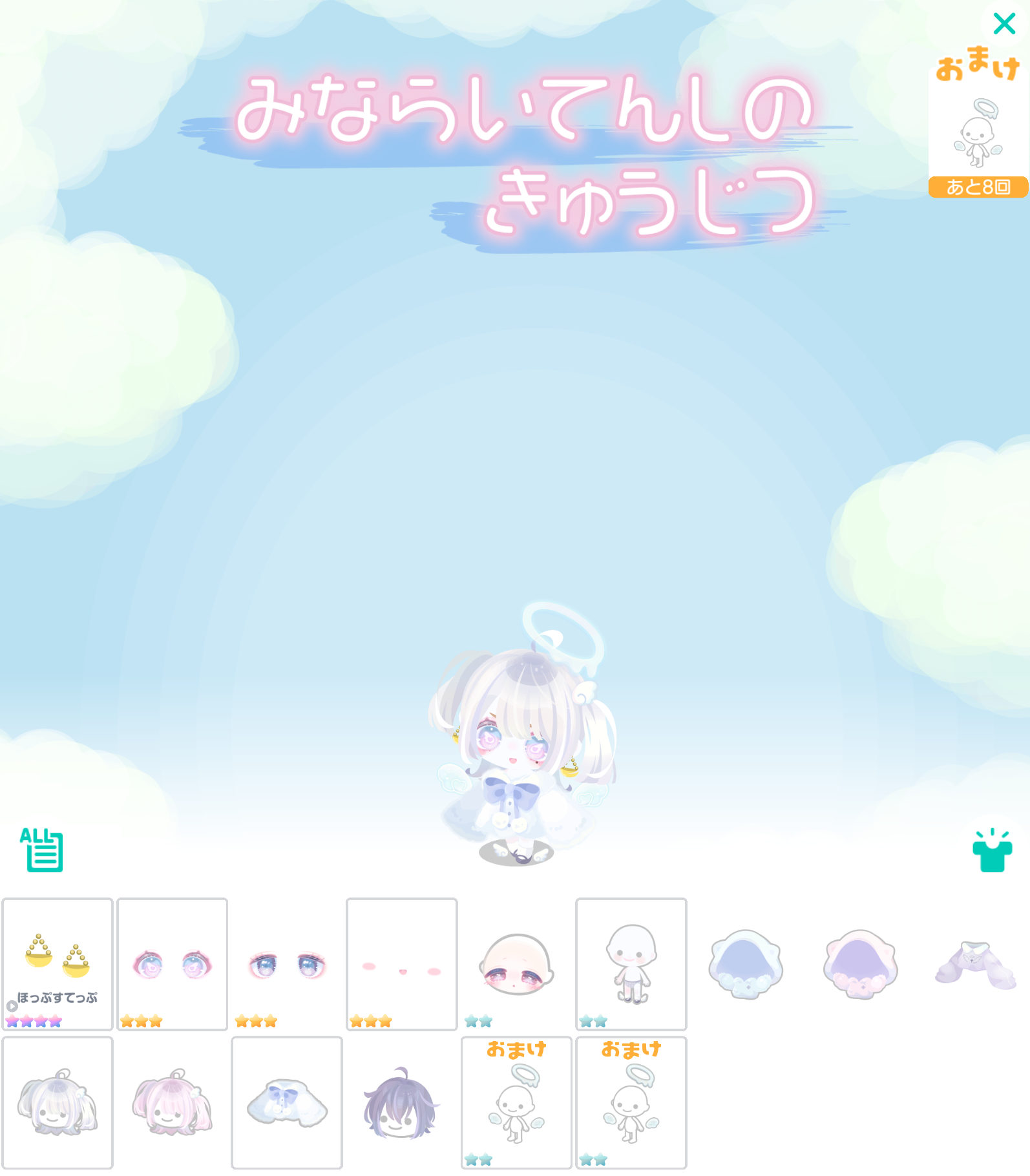Select the white dress with blue bow
This screenshot has width=1030, height=1176.
coord(287,1102)
